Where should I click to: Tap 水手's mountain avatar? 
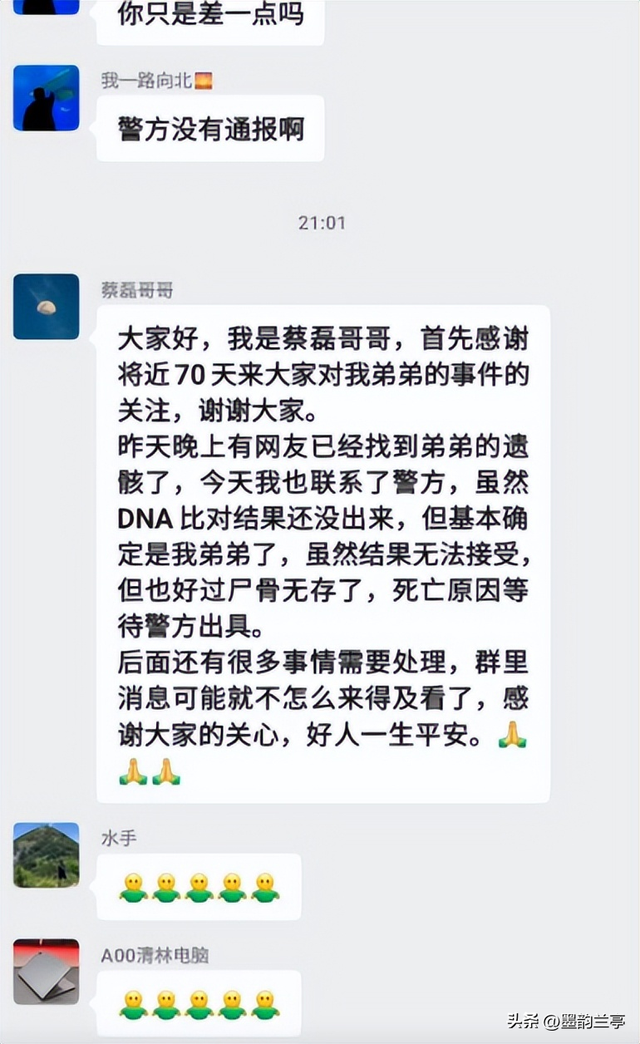[46, 855]
